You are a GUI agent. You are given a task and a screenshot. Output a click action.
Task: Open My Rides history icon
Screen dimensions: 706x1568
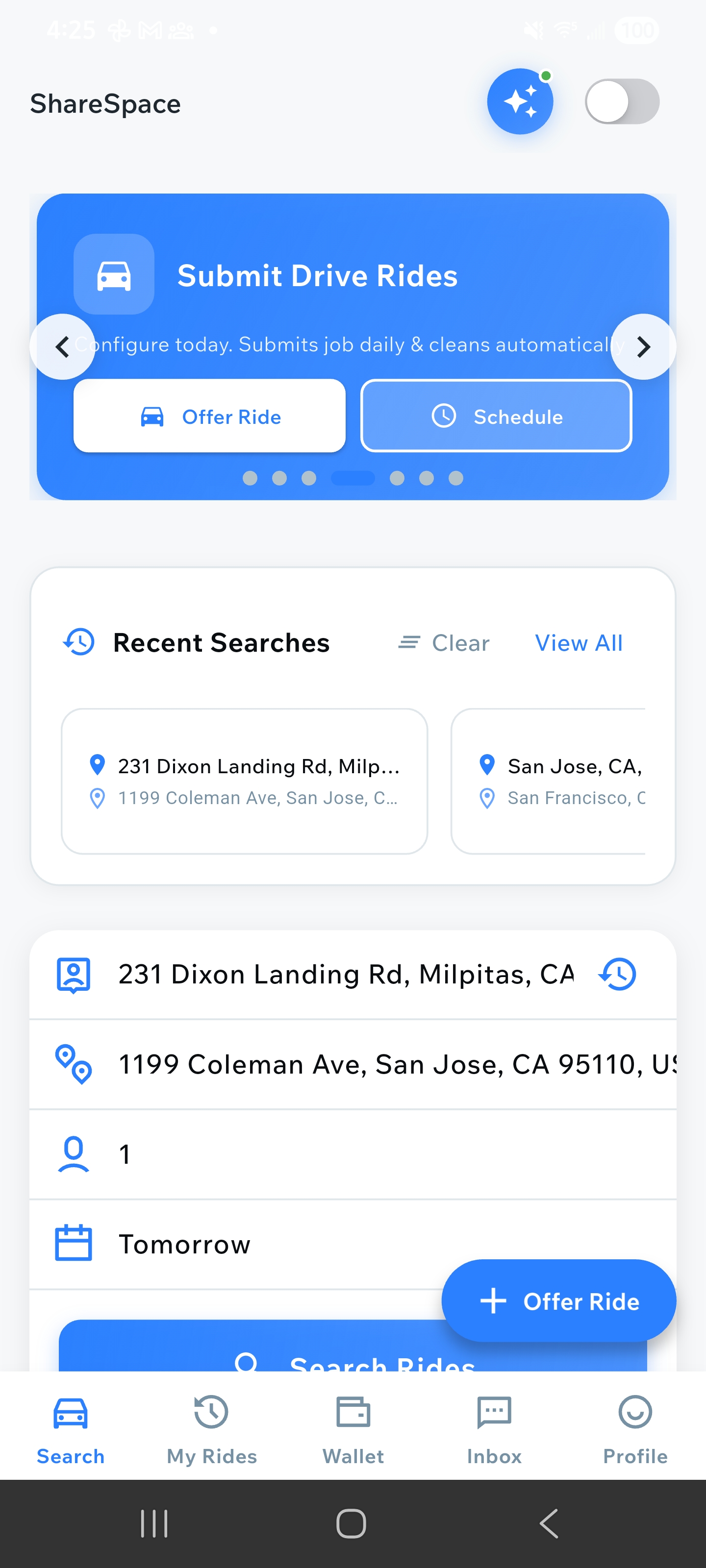click(211, 1413)
